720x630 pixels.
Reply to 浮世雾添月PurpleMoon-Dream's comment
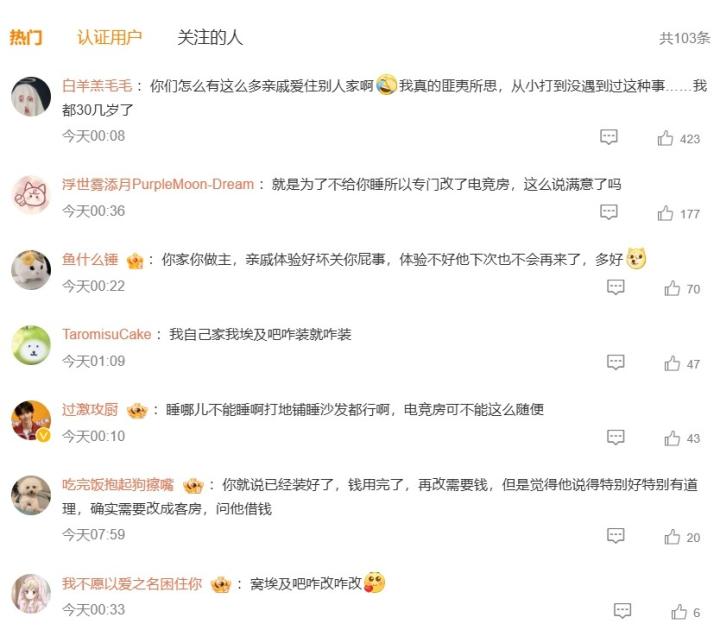[x=608, y=212]
